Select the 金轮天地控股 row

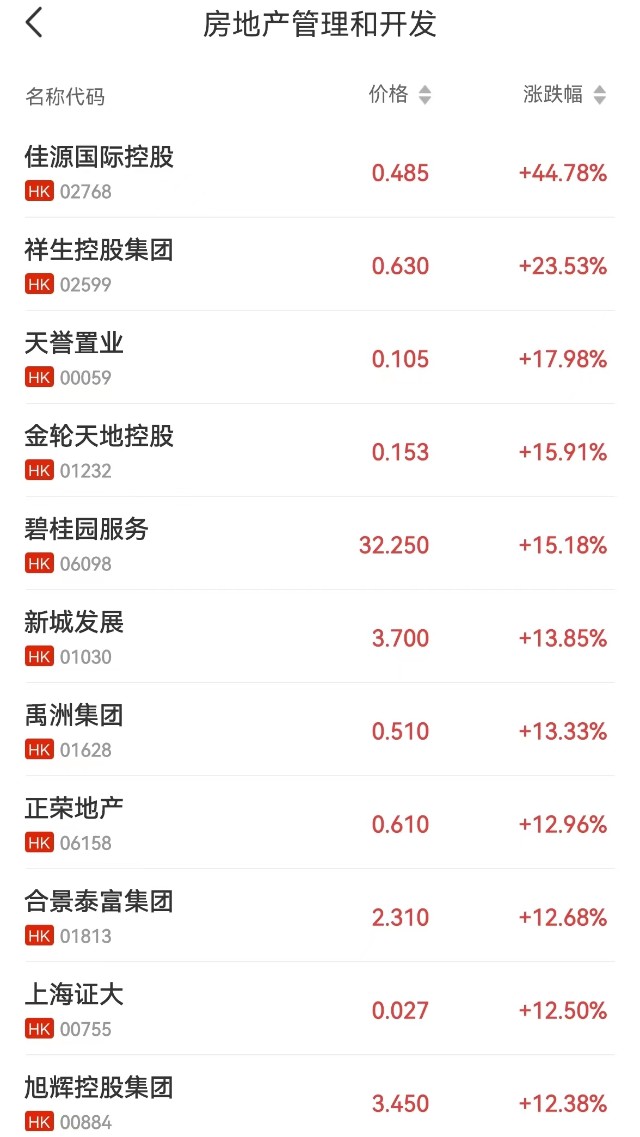click(x=320, y=450)
